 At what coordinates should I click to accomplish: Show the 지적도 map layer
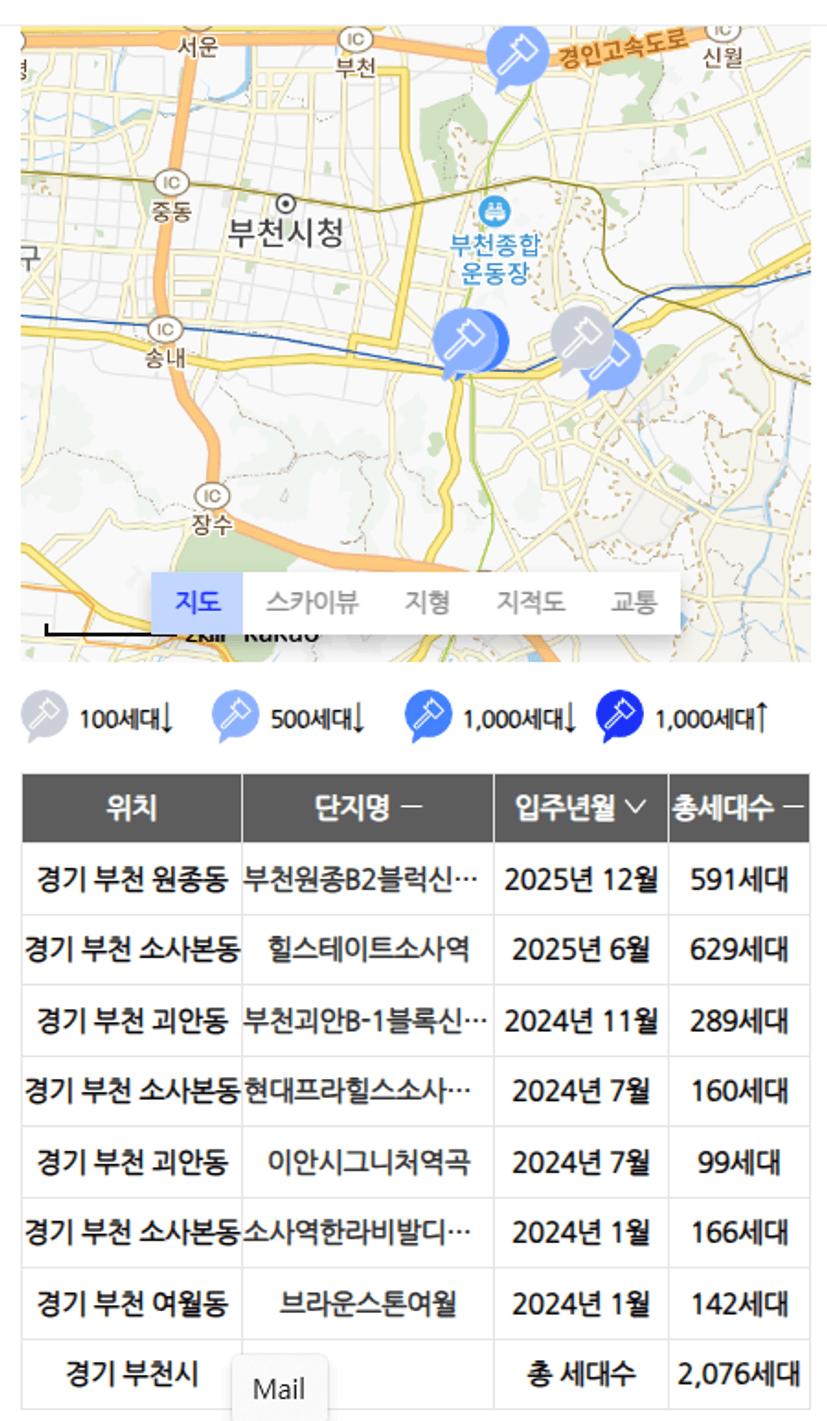coord(531,602)
